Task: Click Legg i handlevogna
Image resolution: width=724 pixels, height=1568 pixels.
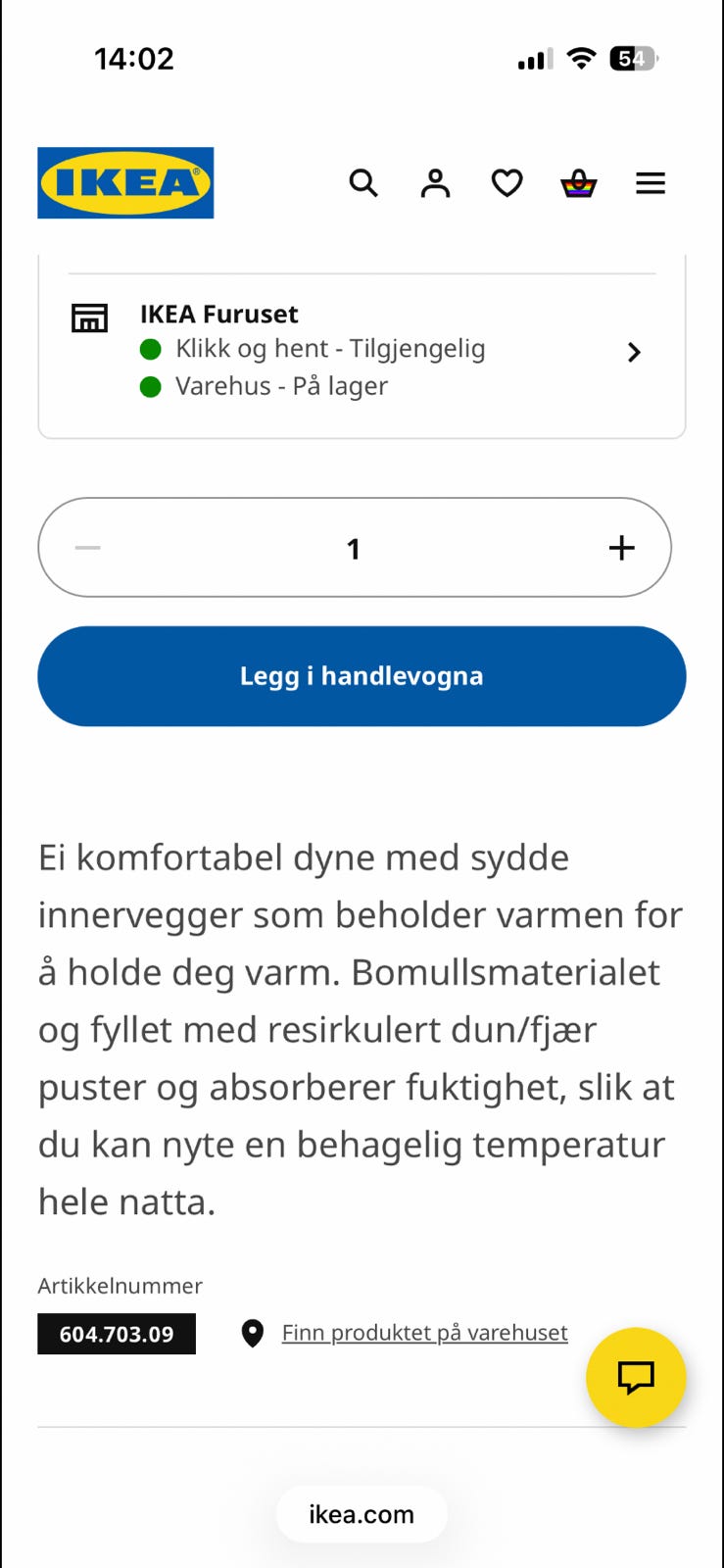Action: (362, 675)
